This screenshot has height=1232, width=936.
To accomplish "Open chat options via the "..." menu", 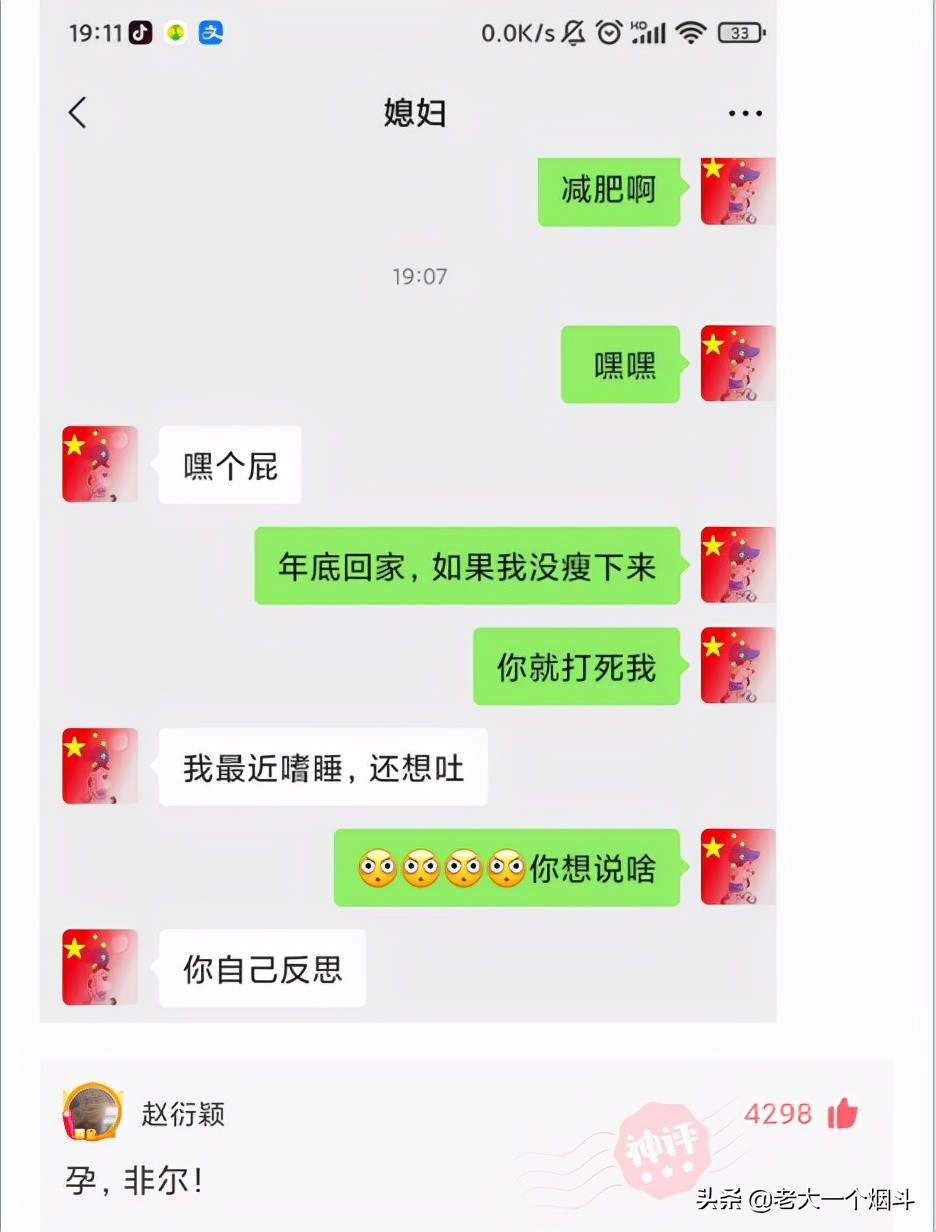I will pos(744,113).
